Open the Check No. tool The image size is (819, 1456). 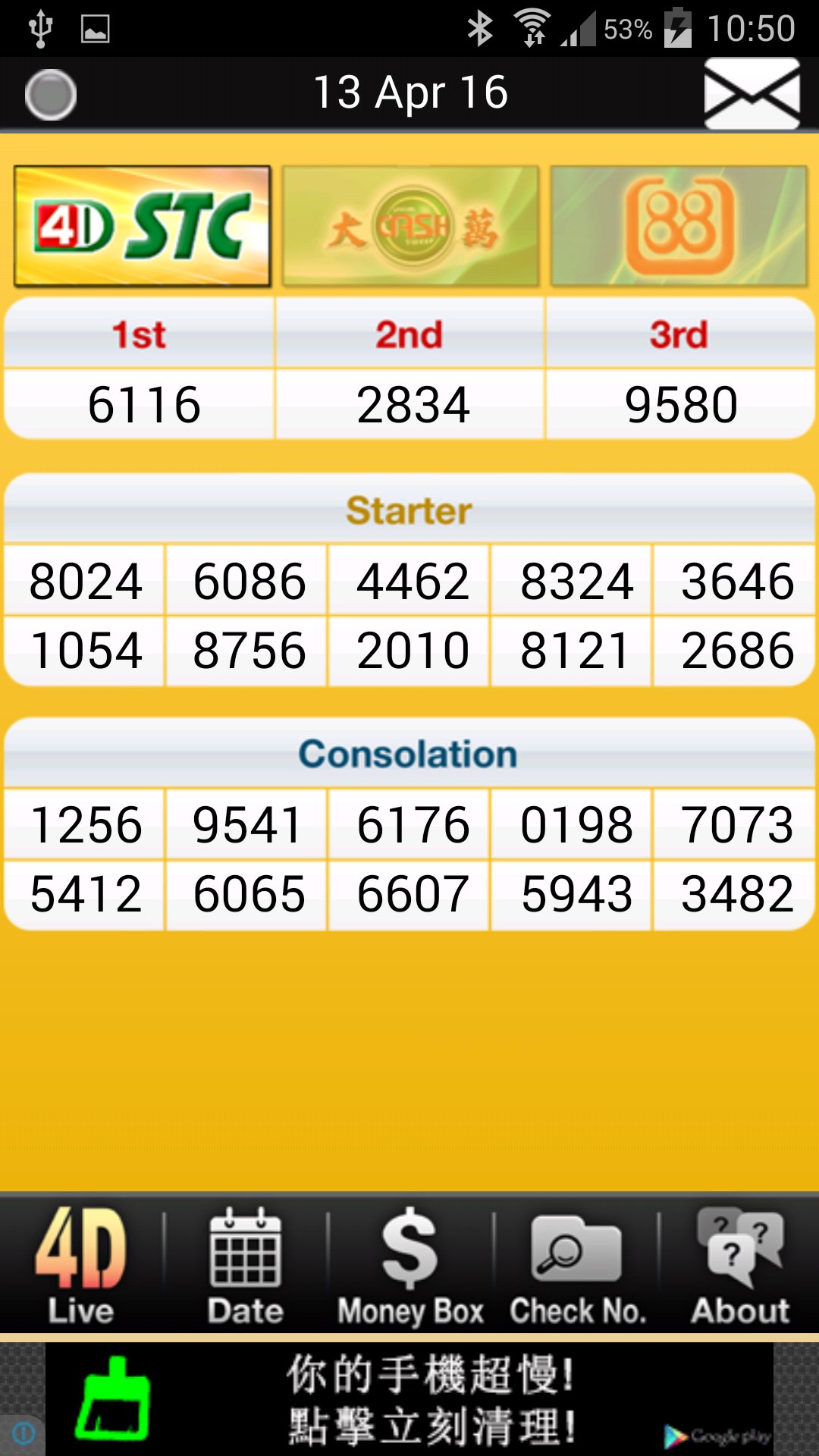pyautogui.click(x=577, y=1264)
